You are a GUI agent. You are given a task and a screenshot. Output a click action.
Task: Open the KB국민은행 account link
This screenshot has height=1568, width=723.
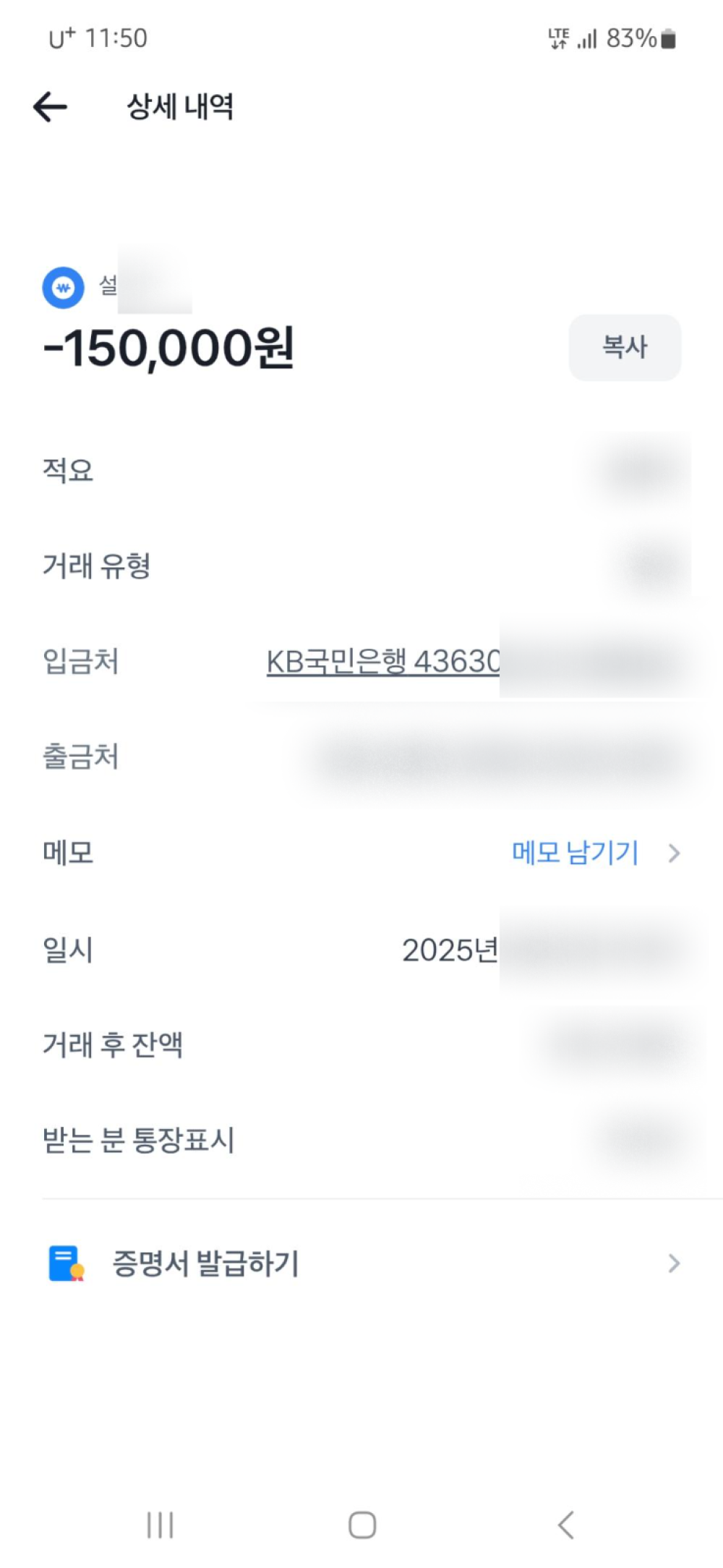[x=383, y=661]
